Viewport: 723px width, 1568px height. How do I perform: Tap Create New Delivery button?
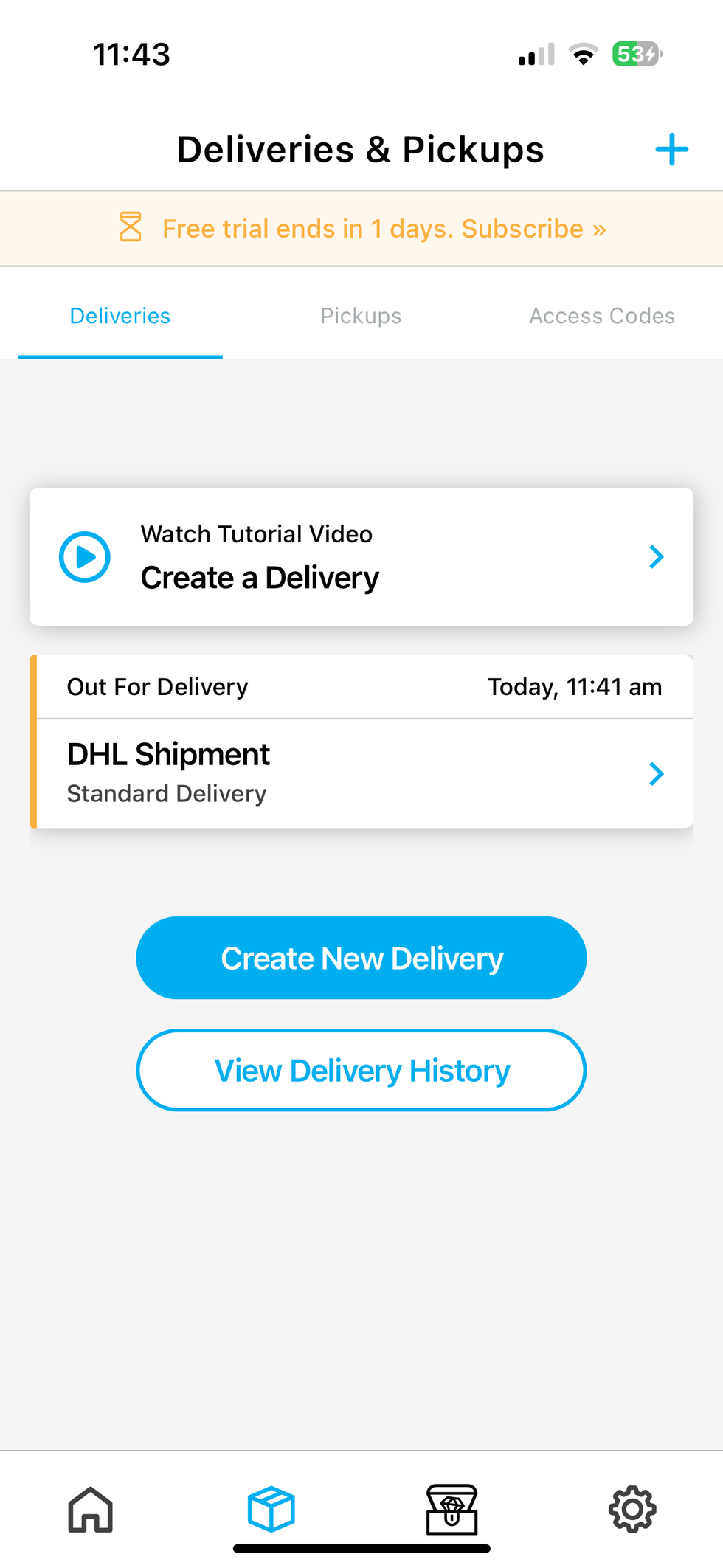[x=361, y=958]
